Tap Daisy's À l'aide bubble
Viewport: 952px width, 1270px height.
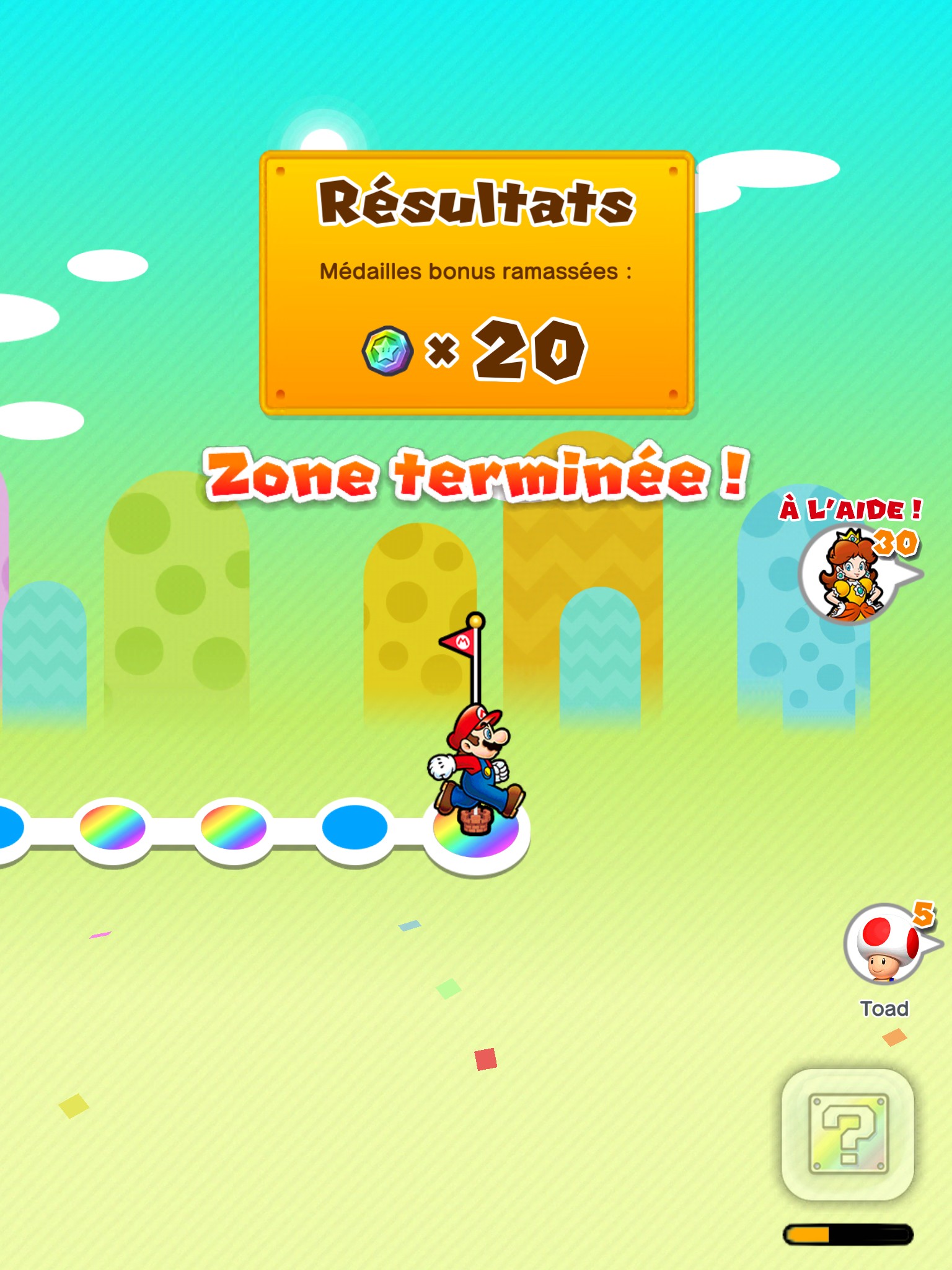tap(850, 574)
